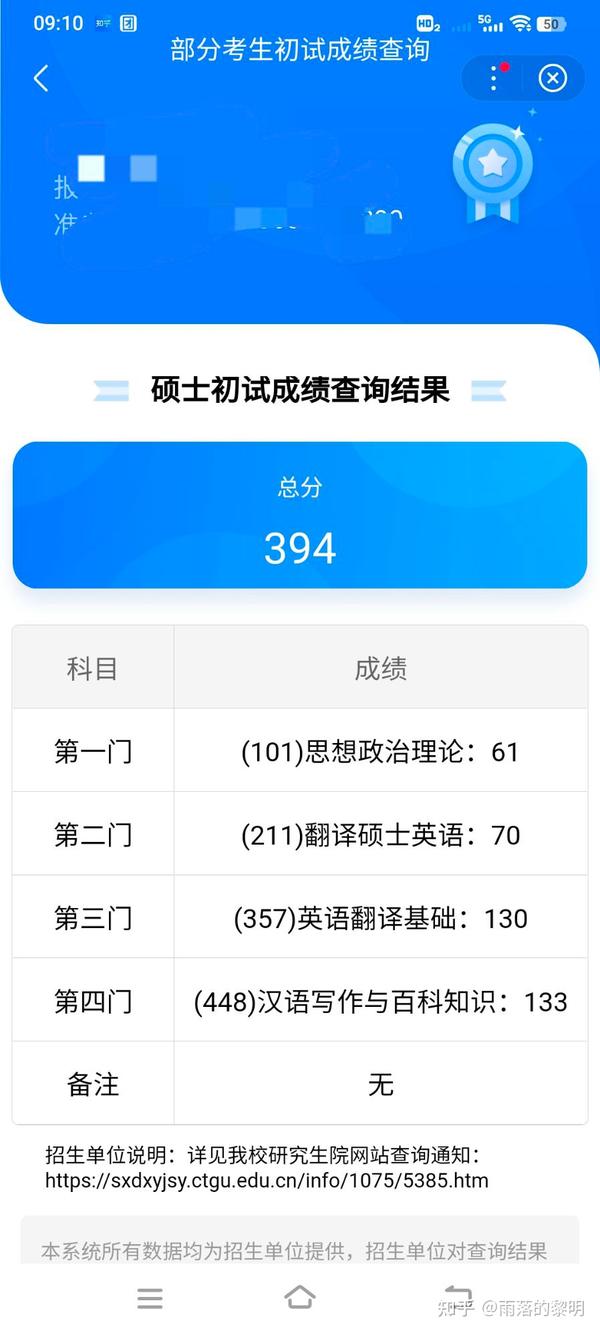Open recent apps from navigation bar
This screenshot has height=1333, width=600.
click(x=150, y=1298)
